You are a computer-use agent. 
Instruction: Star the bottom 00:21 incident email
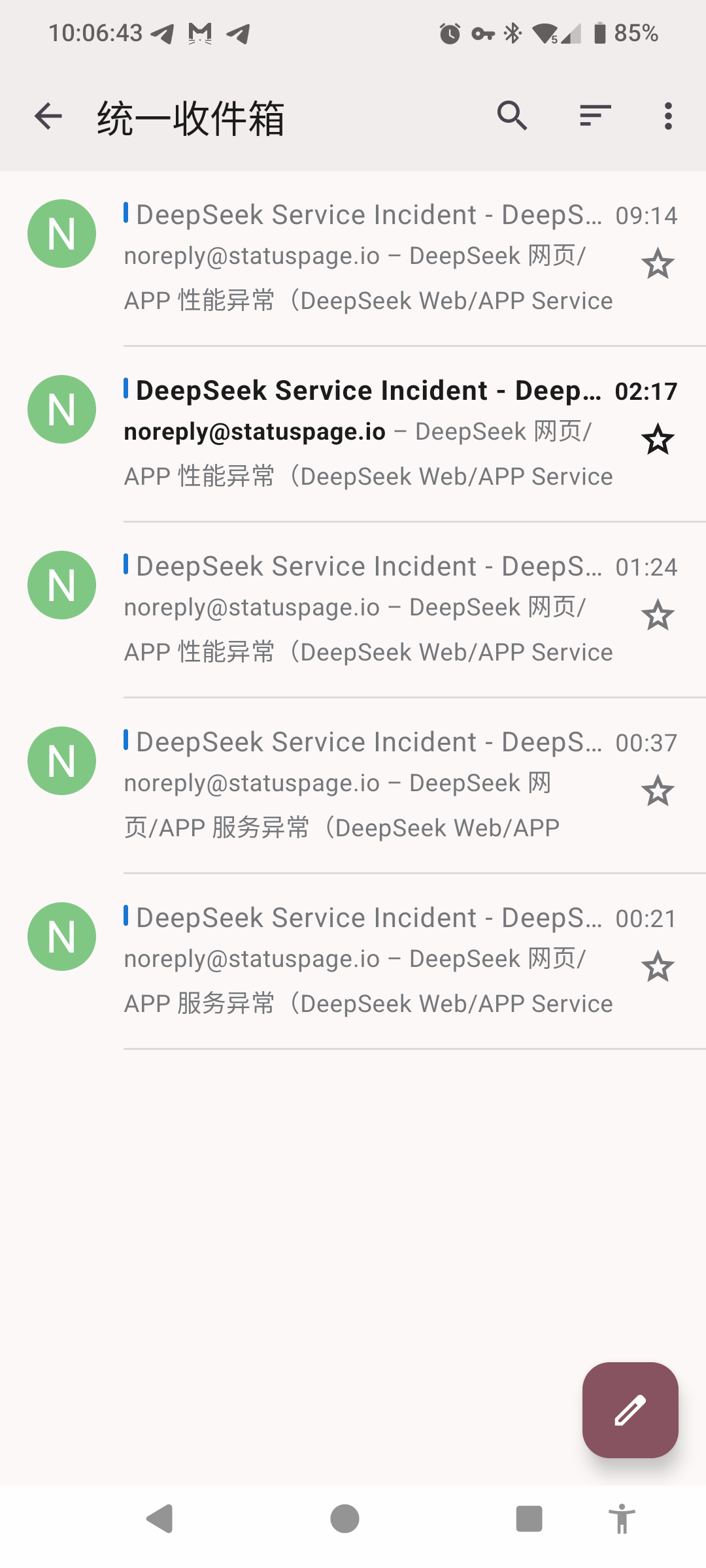point(658,966)
